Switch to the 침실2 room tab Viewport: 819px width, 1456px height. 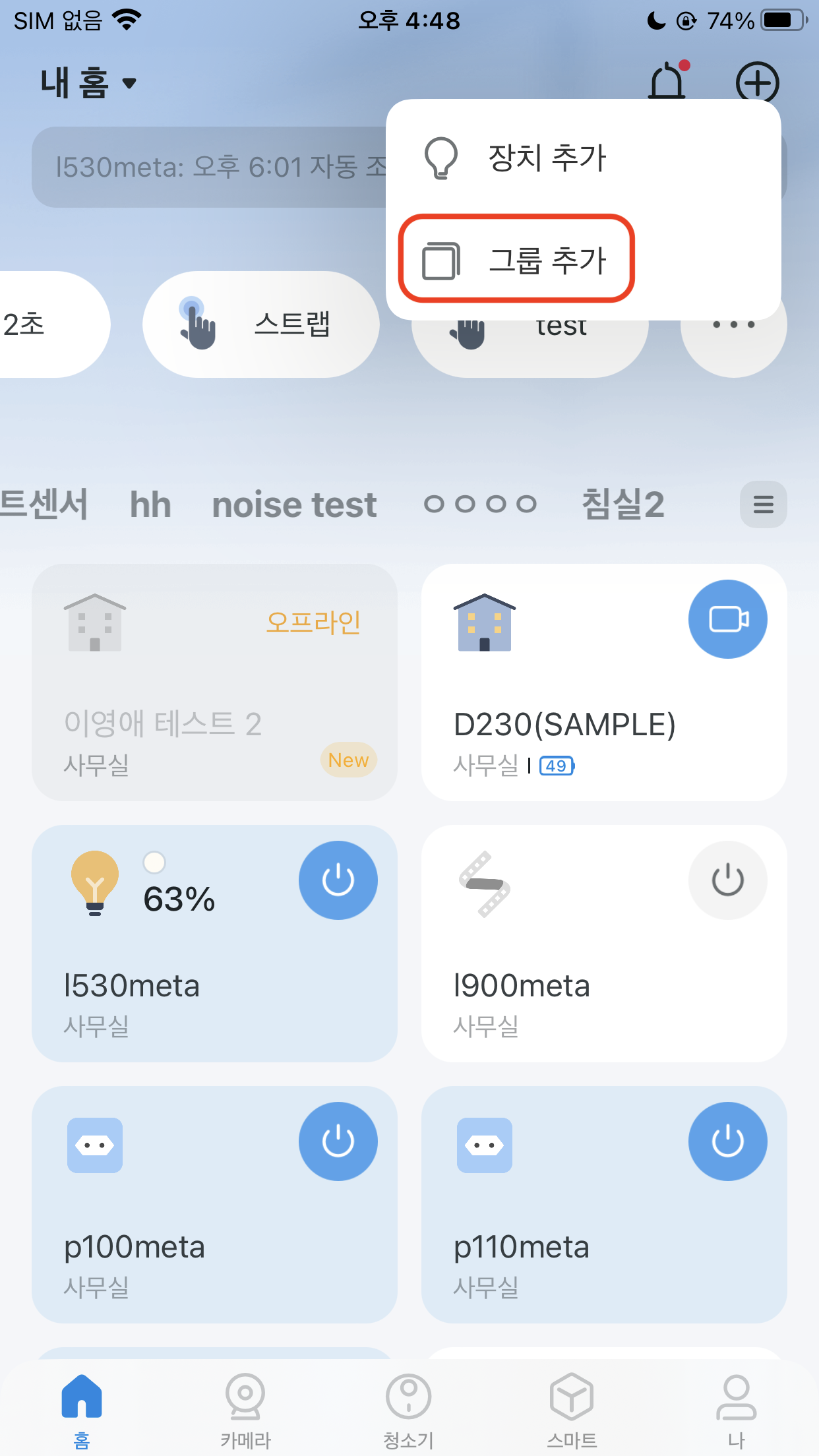point(623,505)
